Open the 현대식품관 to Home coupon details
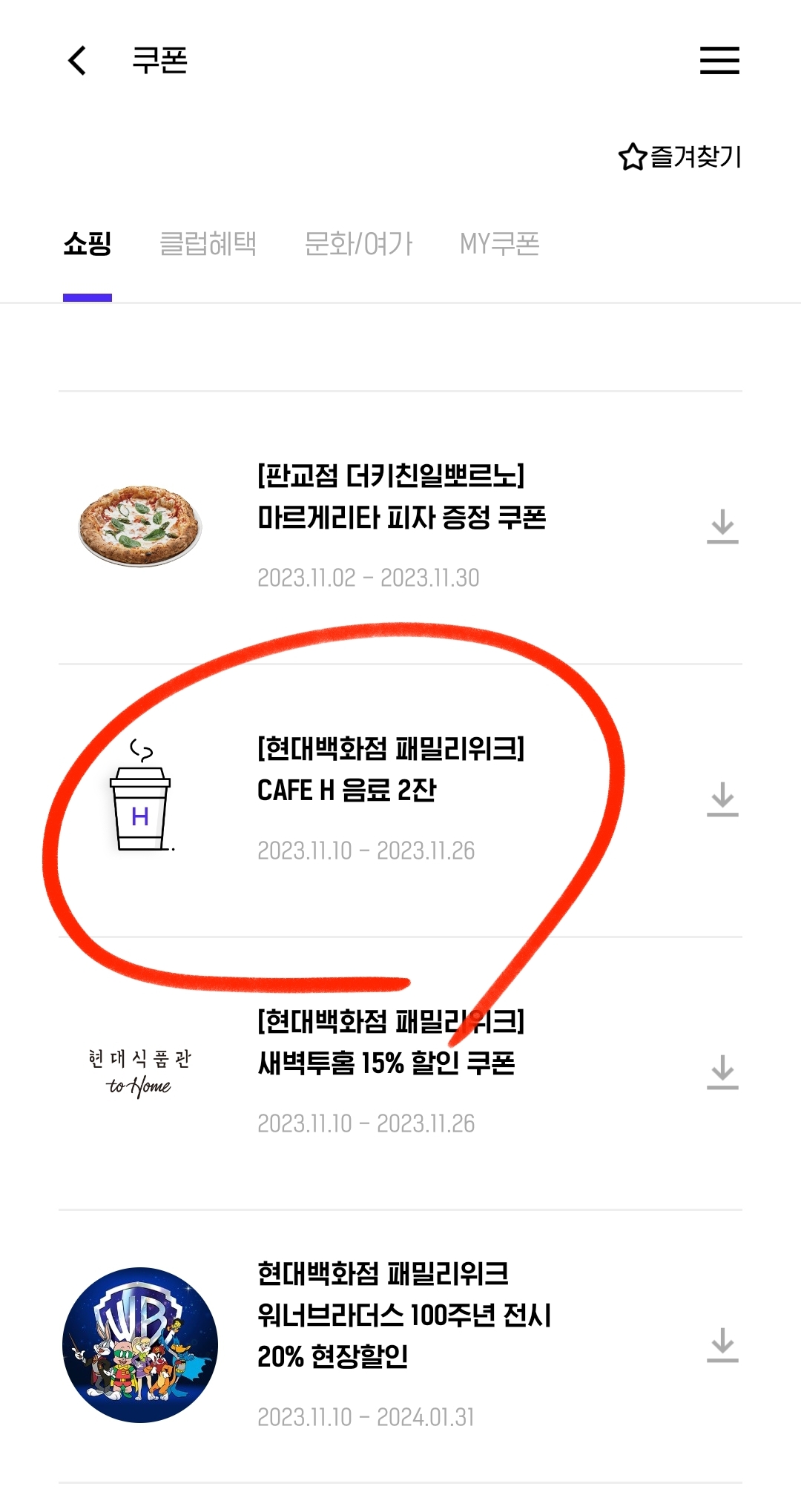This screenshot has width=801, height=1512. pyautogui.click(x=389, y=1046)
